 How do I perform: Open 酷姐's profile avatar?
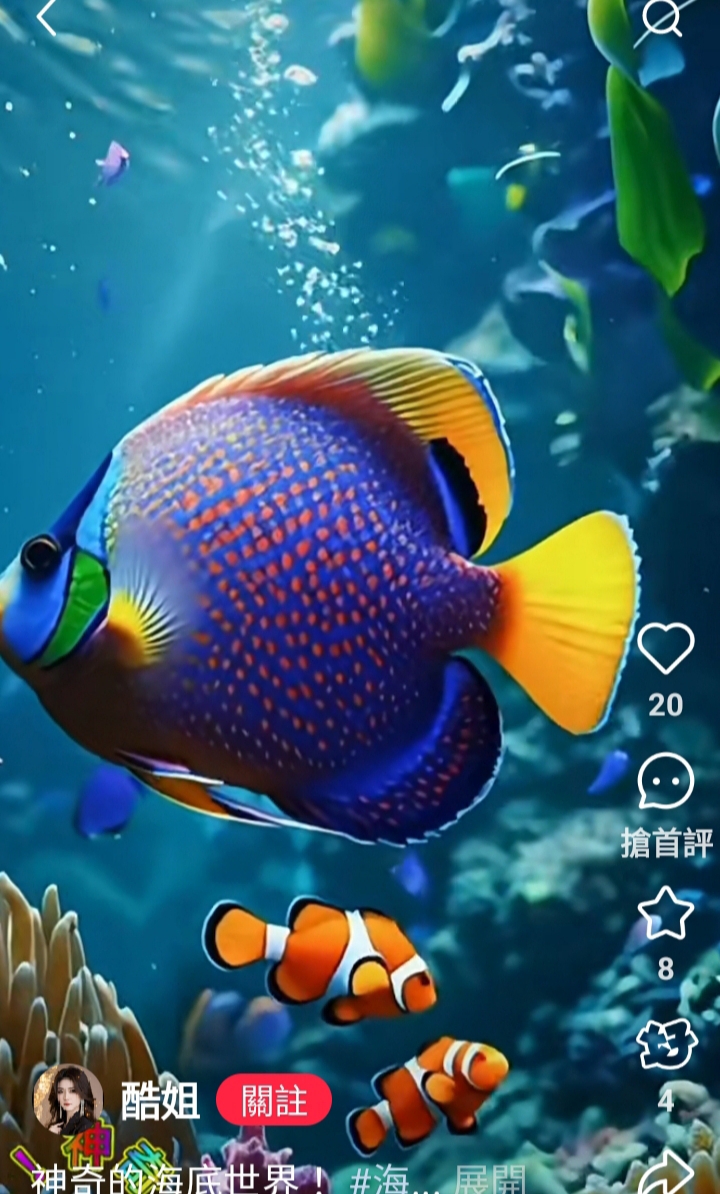click(x=68, y=1099)
